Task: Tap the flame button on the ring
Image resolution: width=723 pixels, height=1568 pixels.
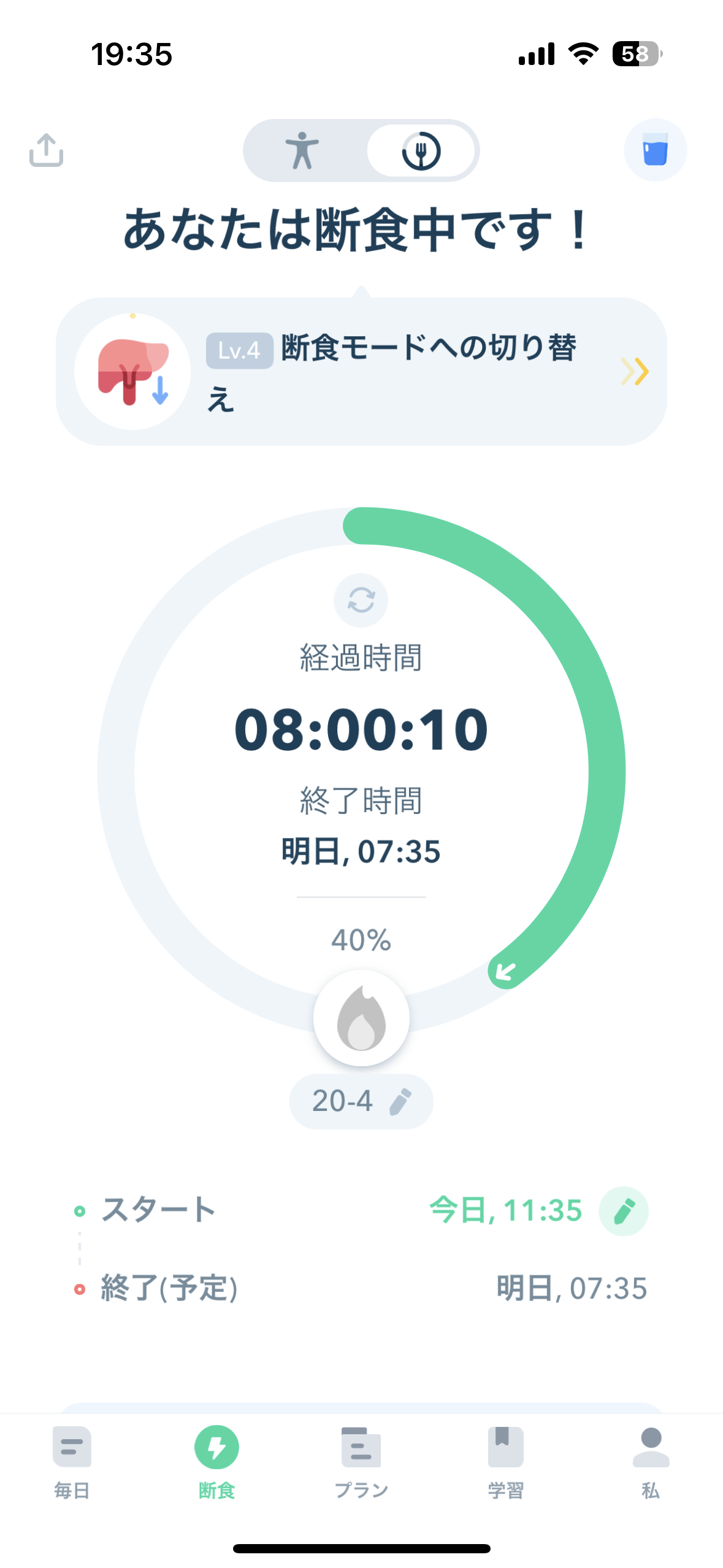Action: [x=361, y=1018]
